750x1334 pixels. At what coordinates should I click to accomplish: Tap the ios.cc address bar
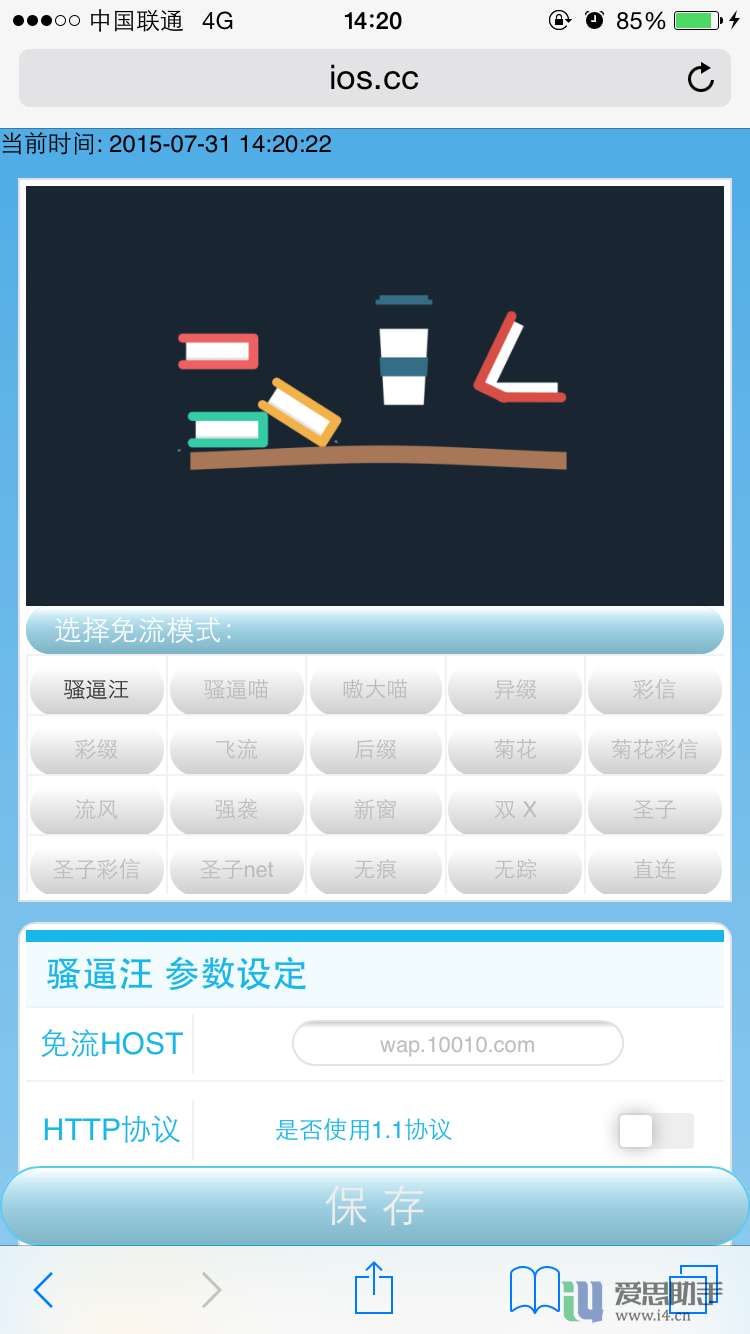[373, 78]
